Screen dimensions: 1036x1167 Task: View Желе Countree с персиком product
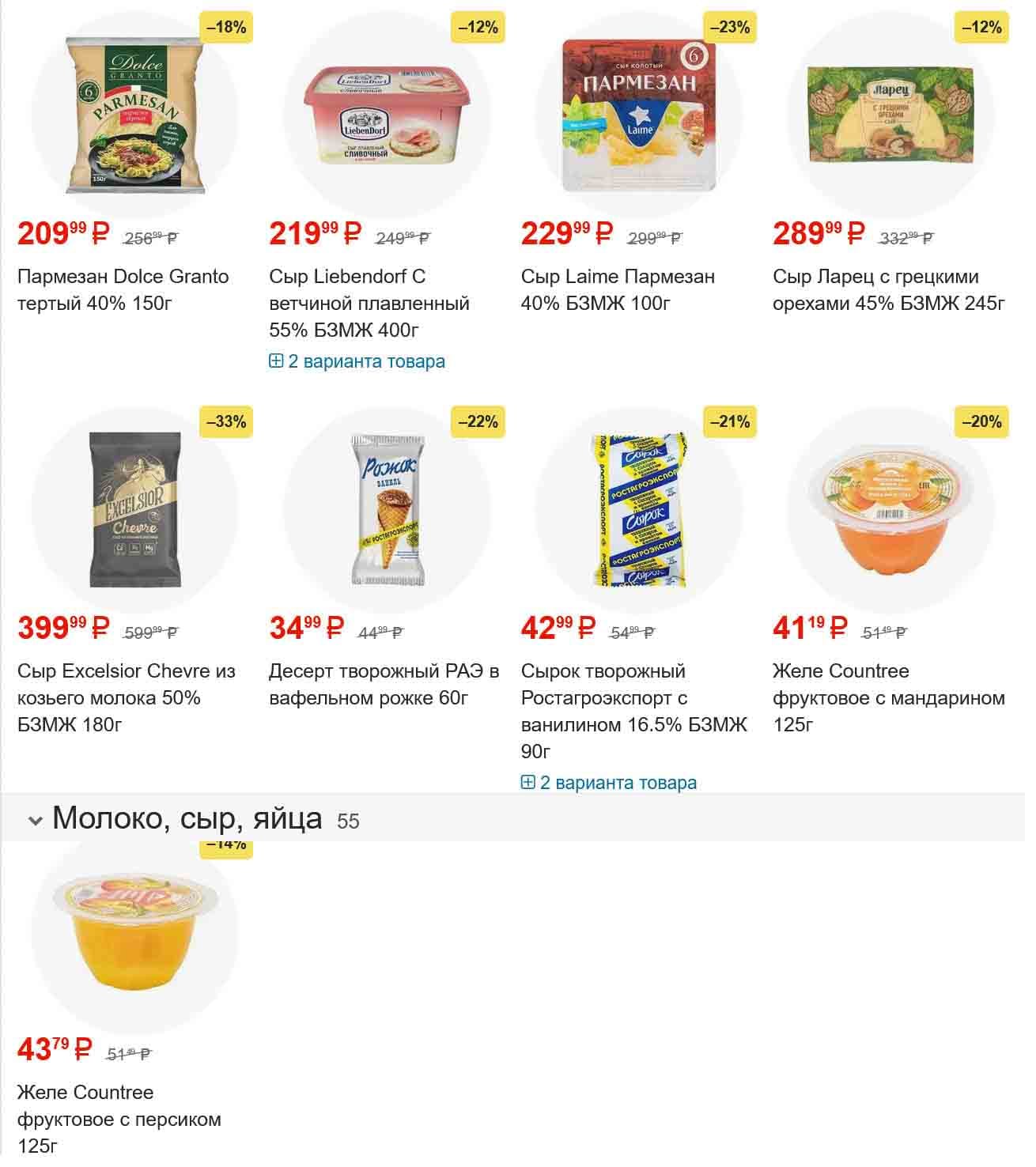(x=119, y=1119)
